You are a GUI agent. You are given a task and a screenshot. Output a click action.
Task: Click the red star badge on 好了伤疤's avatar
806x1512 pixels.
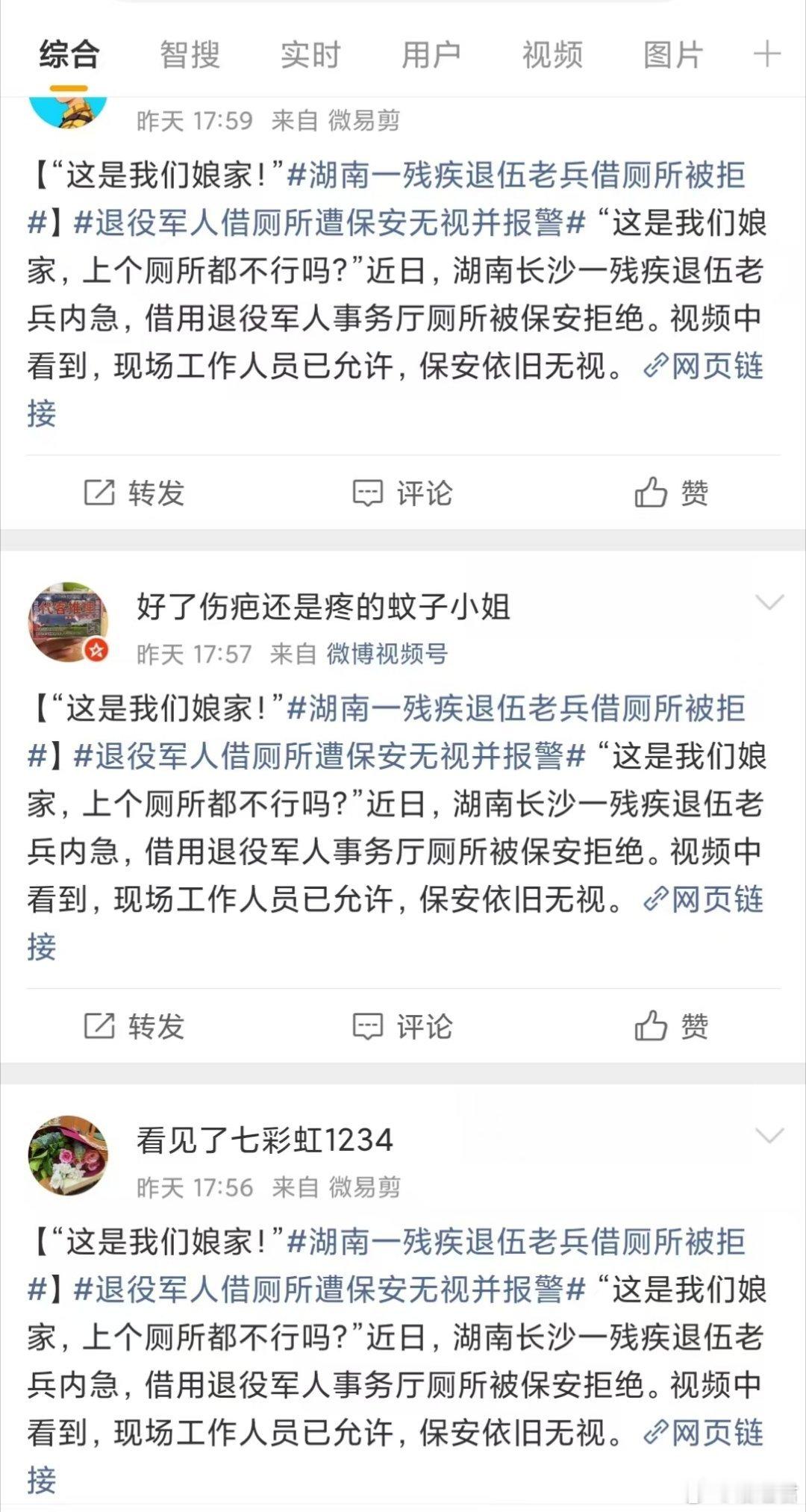pos(97,648)
